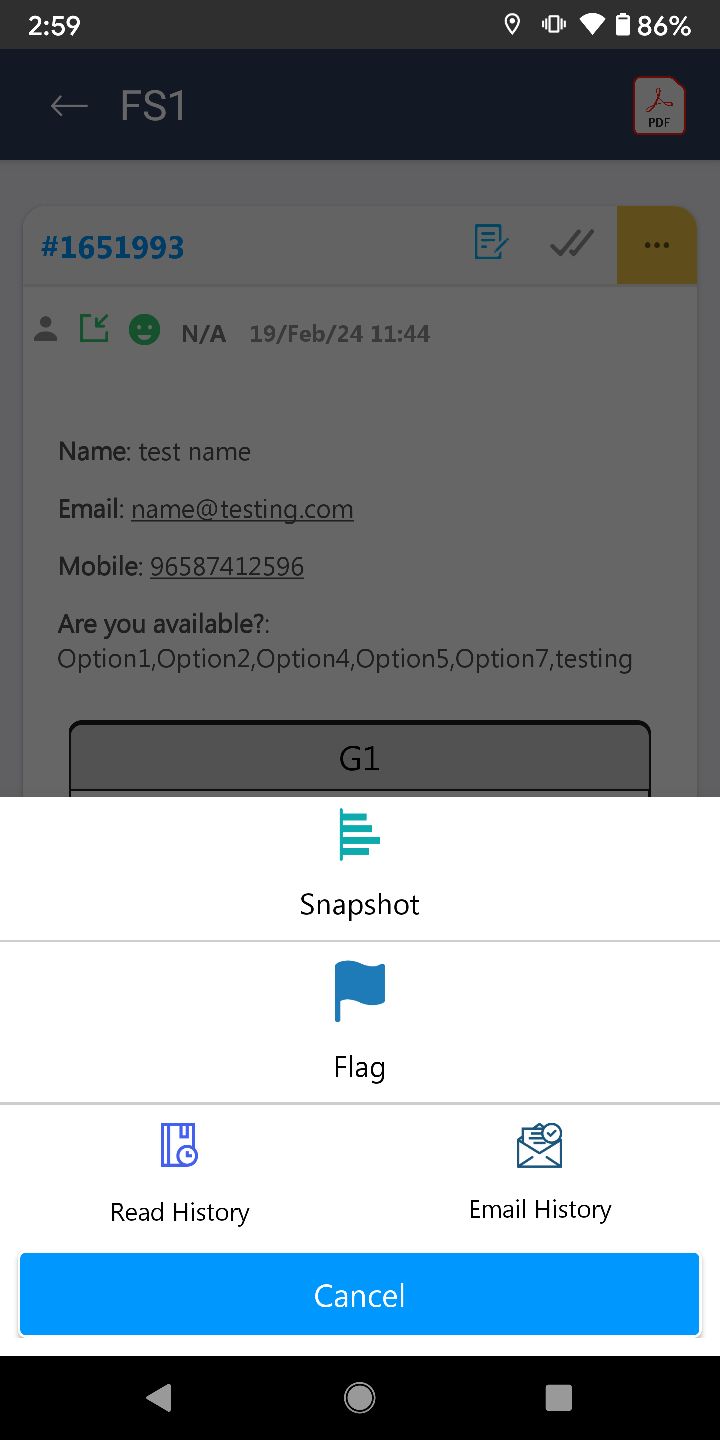Dismiss the sheet with Cancel
This screenshot has width=720, height=1440.
click(x=359, y=1295)
